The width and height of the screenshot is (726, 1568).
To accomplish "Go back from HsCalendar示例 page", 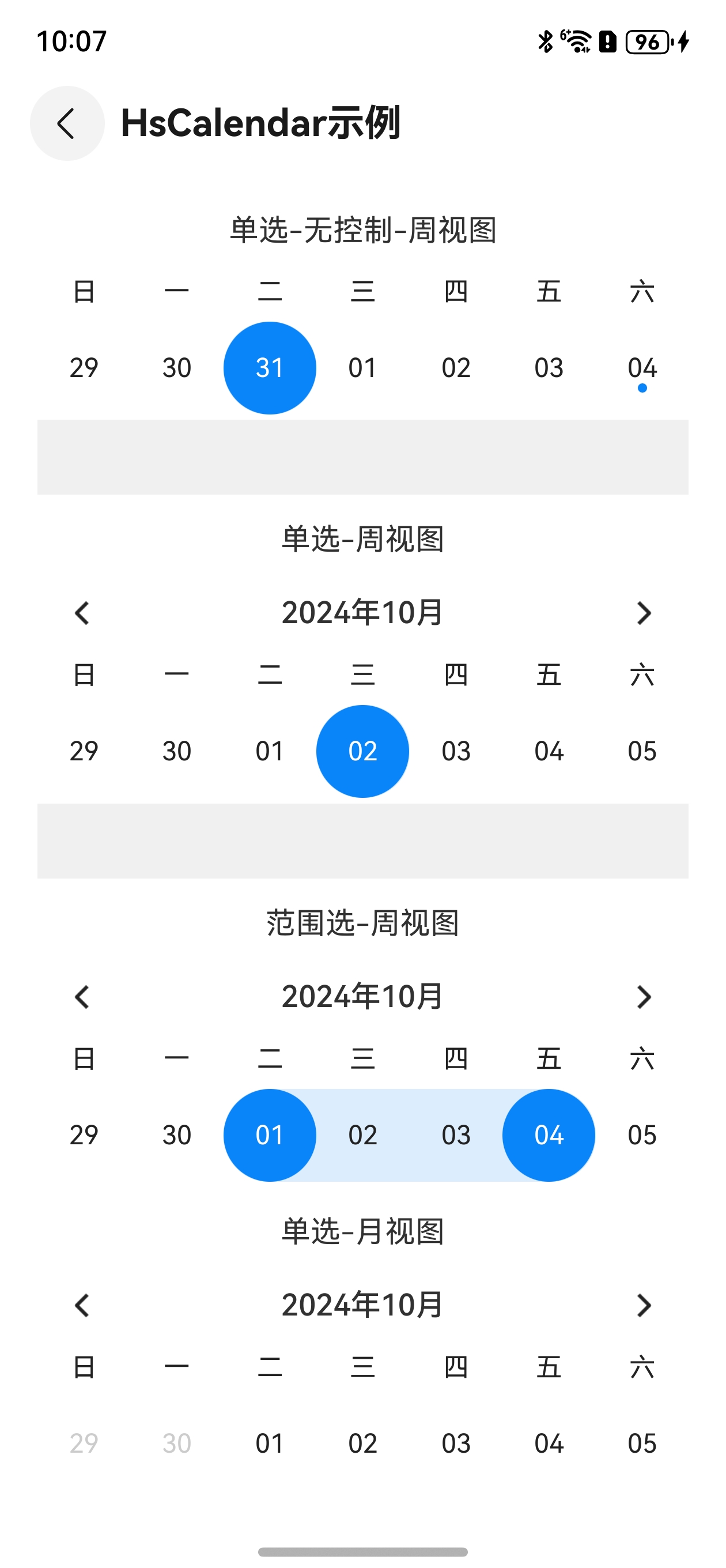I will [x=67, y=123].
